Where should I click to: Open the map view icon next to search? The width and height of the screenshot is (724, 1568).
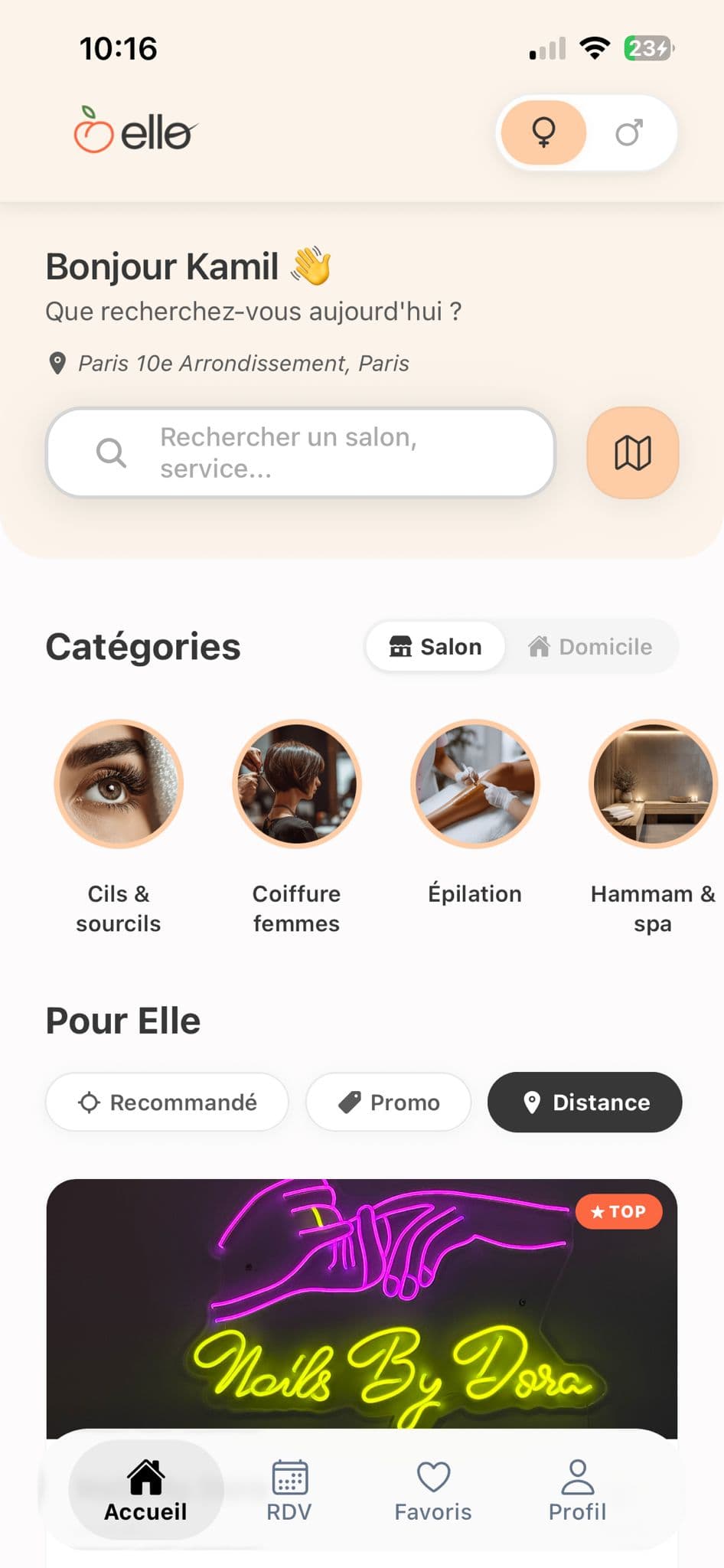[x=632, y=453]
